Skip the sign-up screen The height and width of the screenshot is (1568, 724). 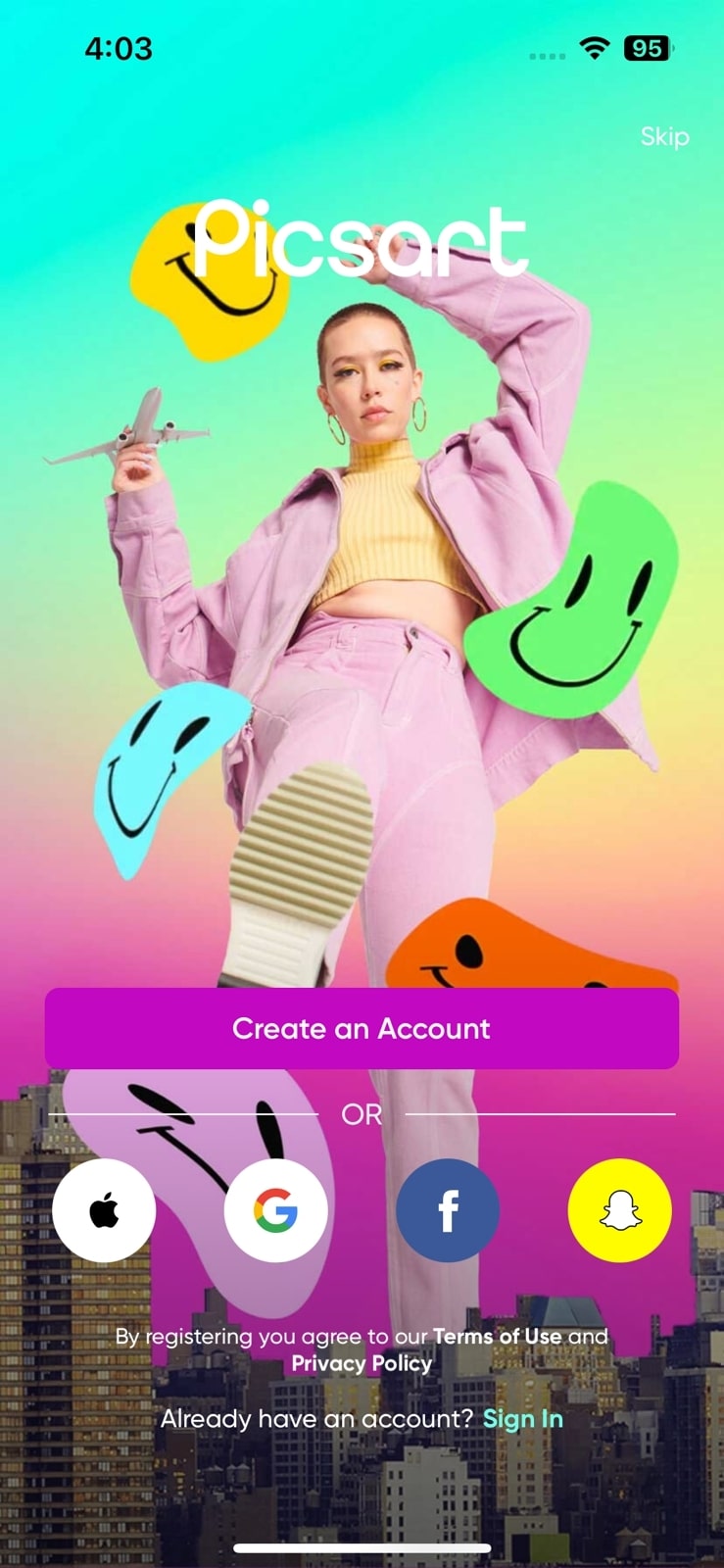pyautogui.click(x=664, y=136)
